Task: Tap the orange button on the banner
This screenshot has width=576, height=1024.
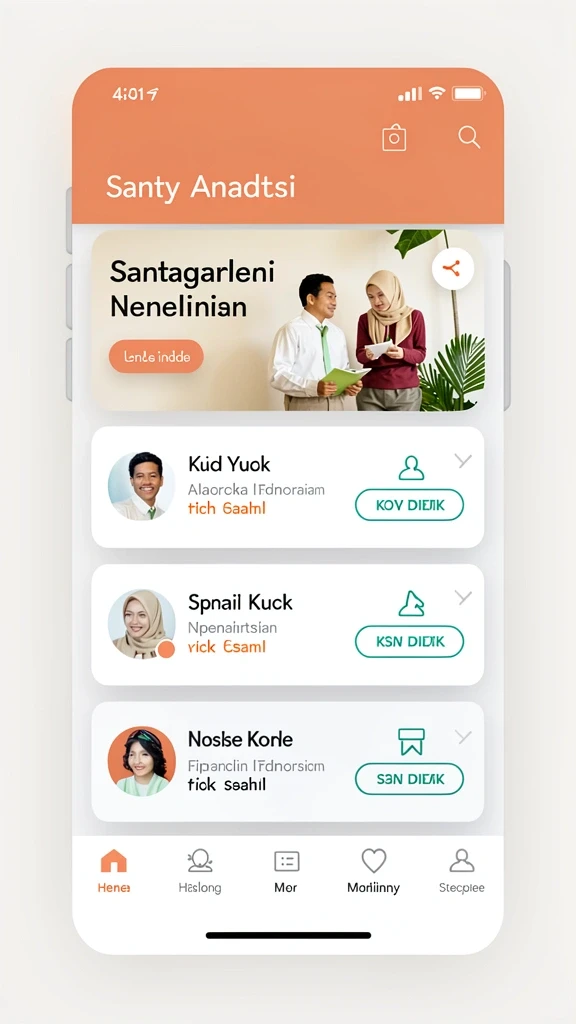Action: pyautogui.click(x=156, y=357)
